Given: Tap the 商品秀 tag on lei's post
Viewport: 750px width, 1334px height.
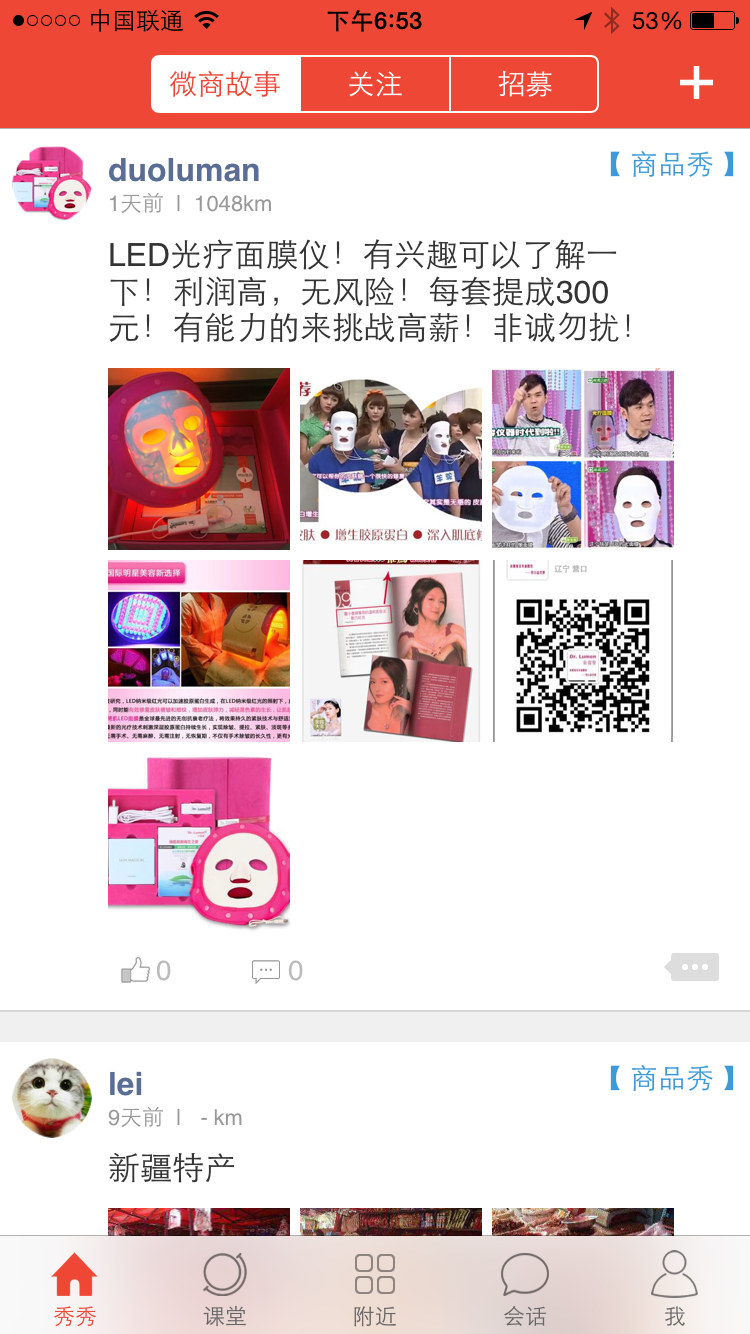Looking at the screenshot, I should point(672,1078).
